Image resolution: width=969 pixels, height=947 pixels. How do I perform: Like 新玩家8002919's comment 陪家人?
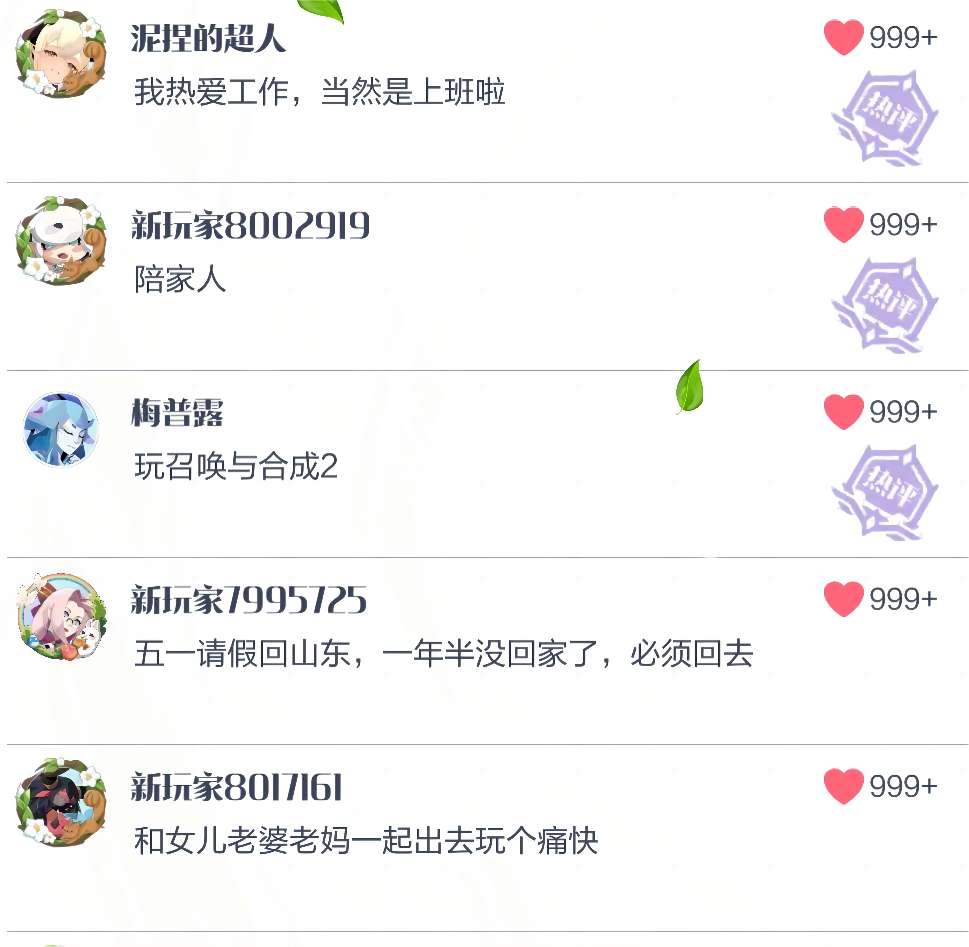[x=843, y=225]
